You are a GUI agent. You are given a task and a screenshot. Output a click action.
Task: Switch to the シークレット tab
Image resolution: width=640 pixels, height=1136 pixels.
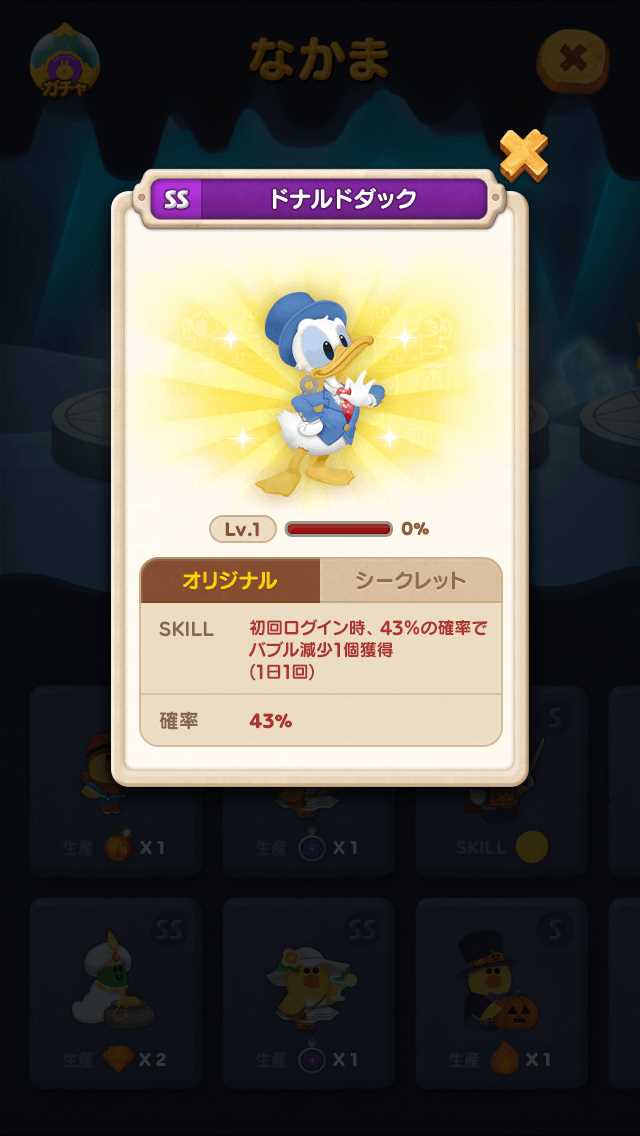coord(411,581)
